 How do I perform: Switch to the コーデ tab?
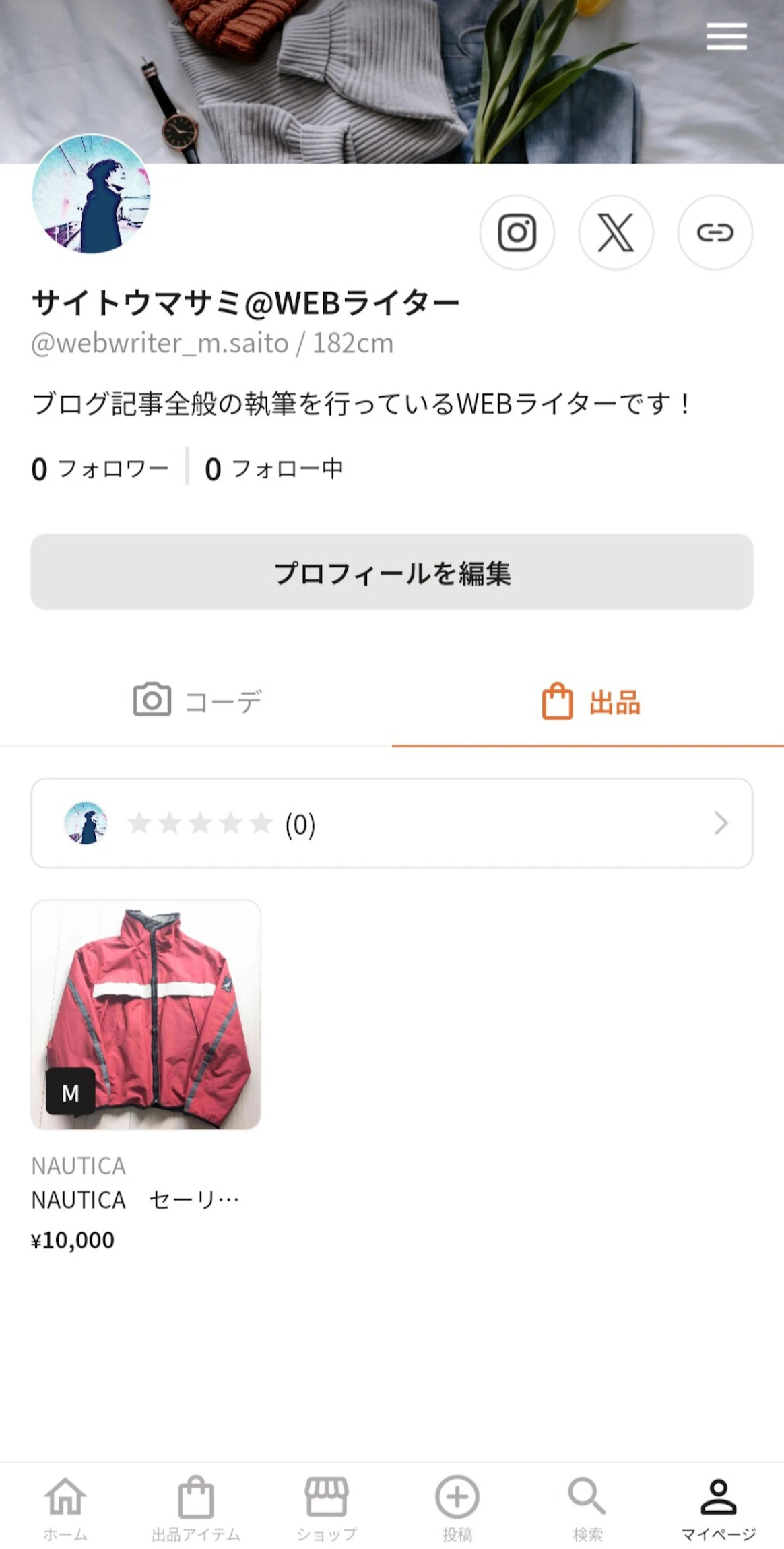coord(196,701)
